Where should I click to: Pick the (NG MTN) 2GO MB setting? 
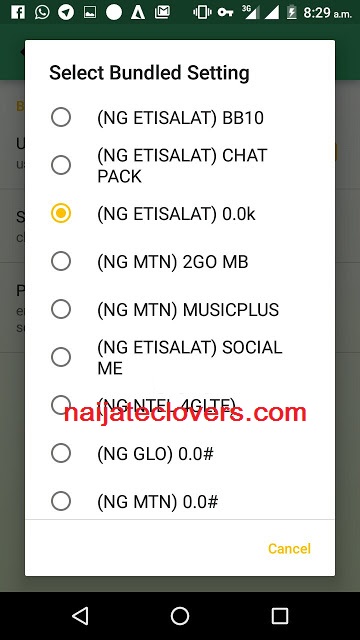coord(180,261)
